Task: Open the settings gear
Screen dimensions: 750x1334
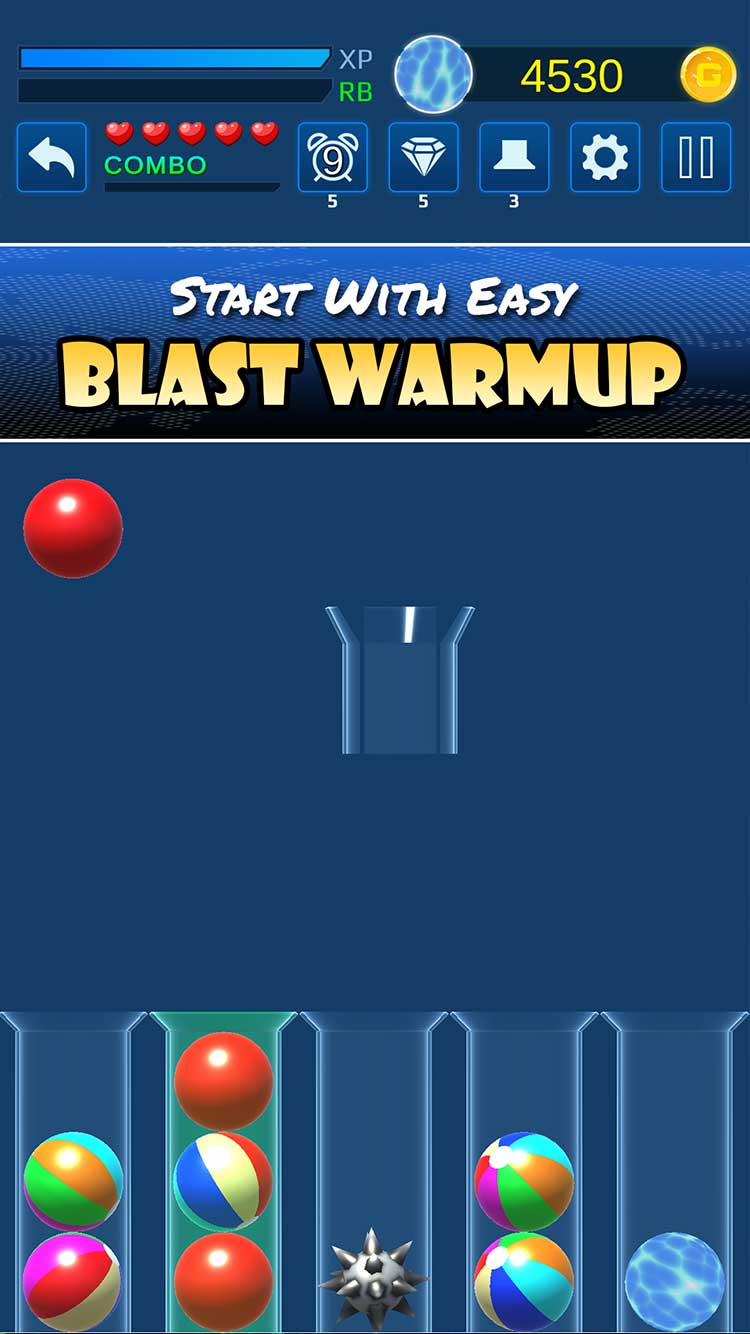Action: click(x=605, y=157)
